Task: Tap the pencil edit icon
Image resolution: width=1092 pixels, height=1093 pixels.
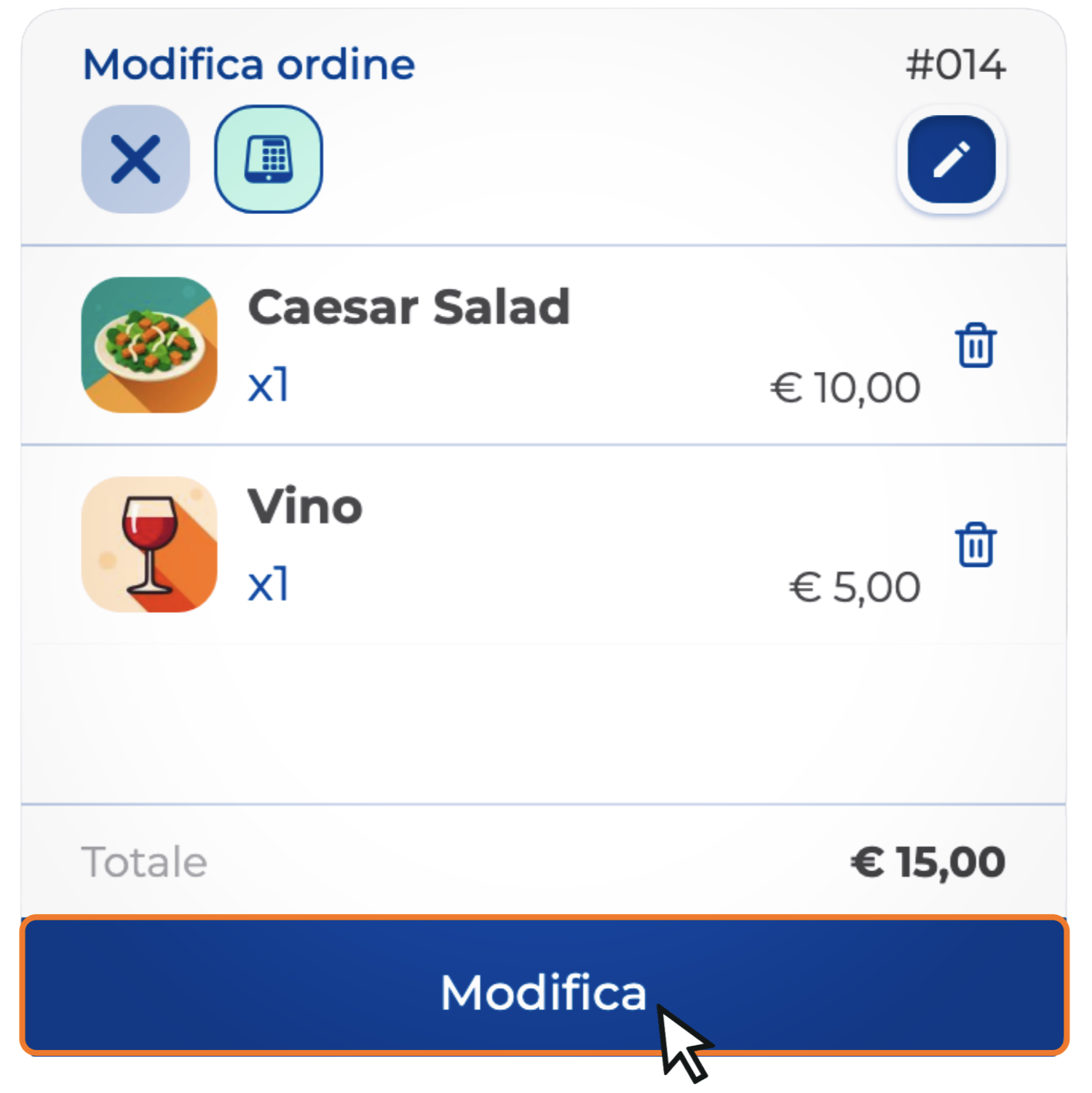Action: point(951,159)
